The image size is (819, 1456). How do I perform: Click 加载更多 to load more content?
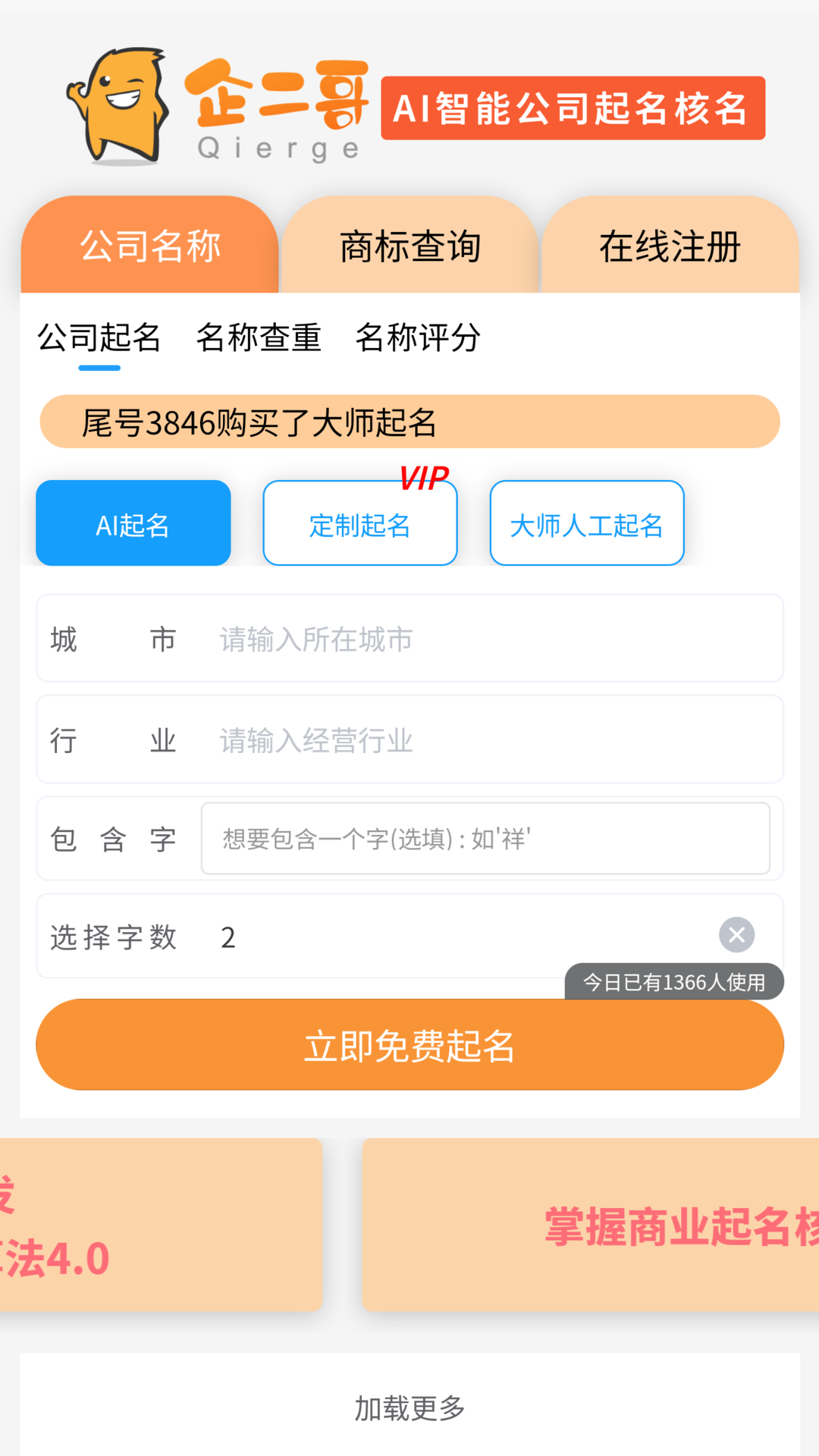[x=409, y=1408]
